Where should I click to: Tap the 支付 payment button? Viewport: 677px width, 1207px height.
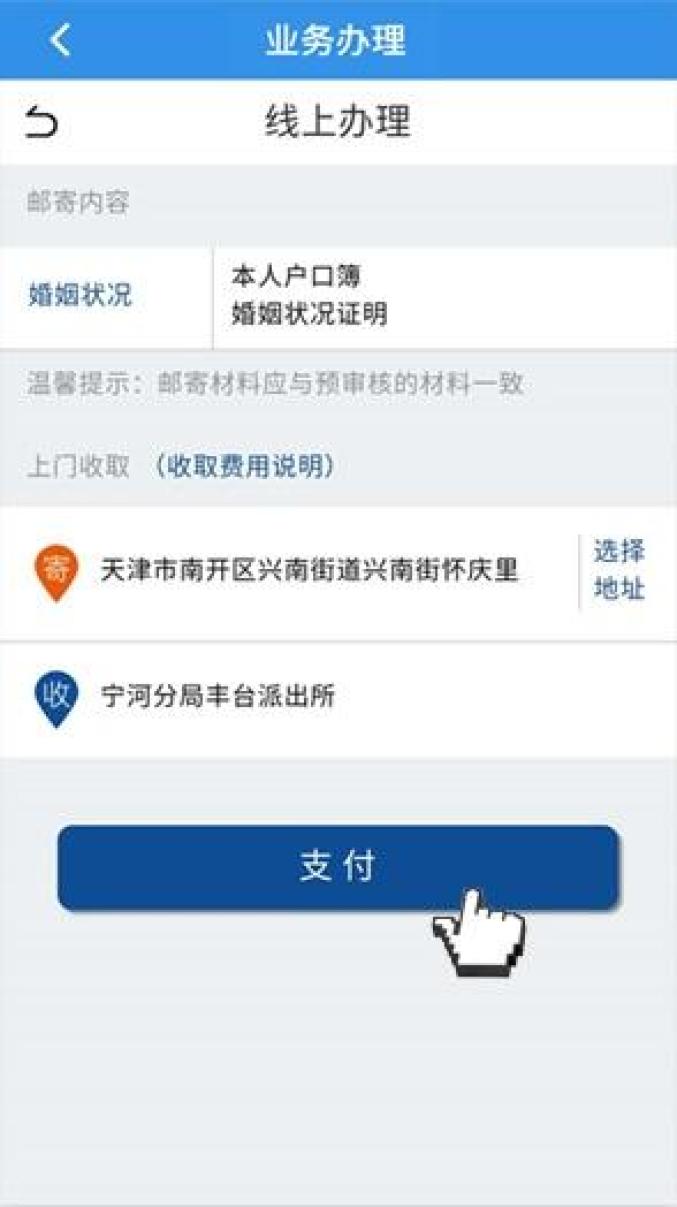338,867
